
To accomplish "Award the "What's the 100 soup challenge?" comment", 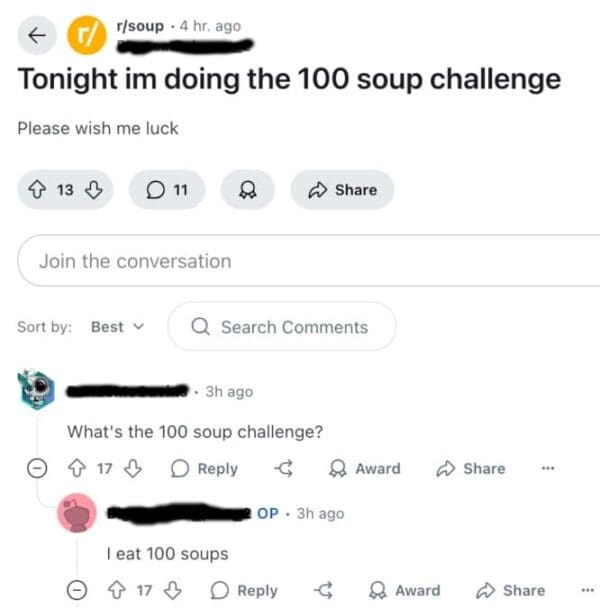I will (x=365, y=468).
